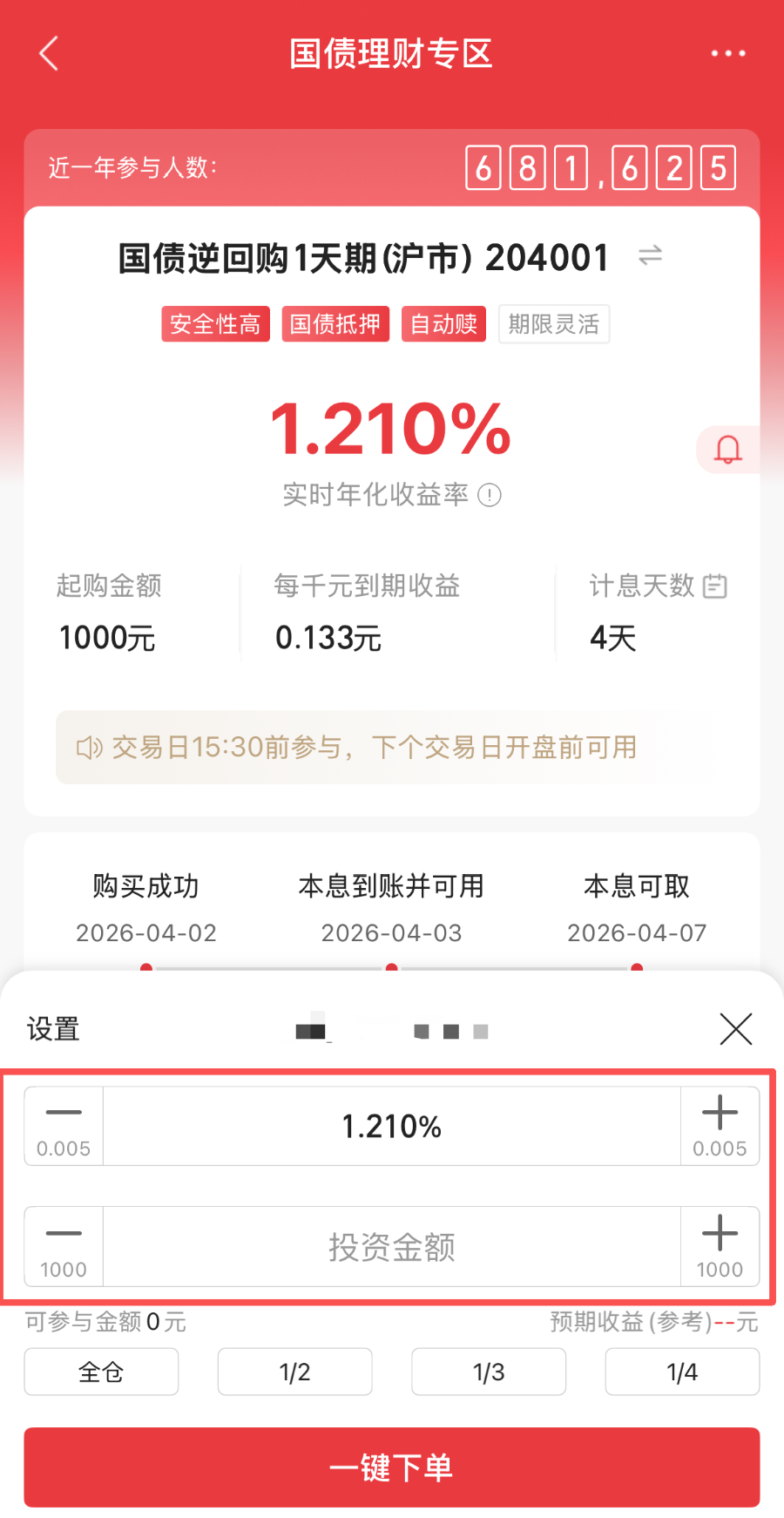The image size is (784, 1518).
Task: Choose the 1/3 position option
Action: pos(489,1372)
